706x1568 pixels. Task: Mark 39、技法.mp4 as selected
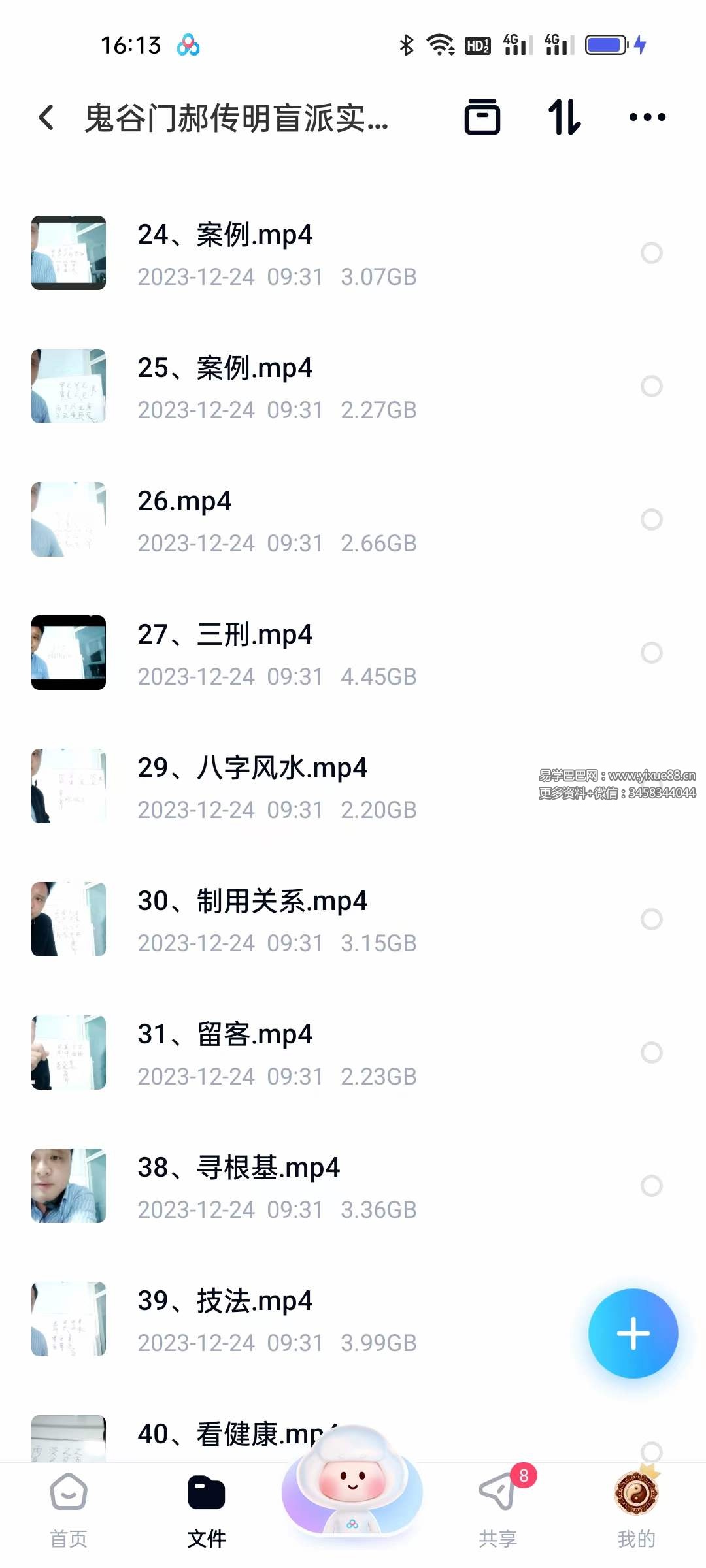(x=652, y=1321)
